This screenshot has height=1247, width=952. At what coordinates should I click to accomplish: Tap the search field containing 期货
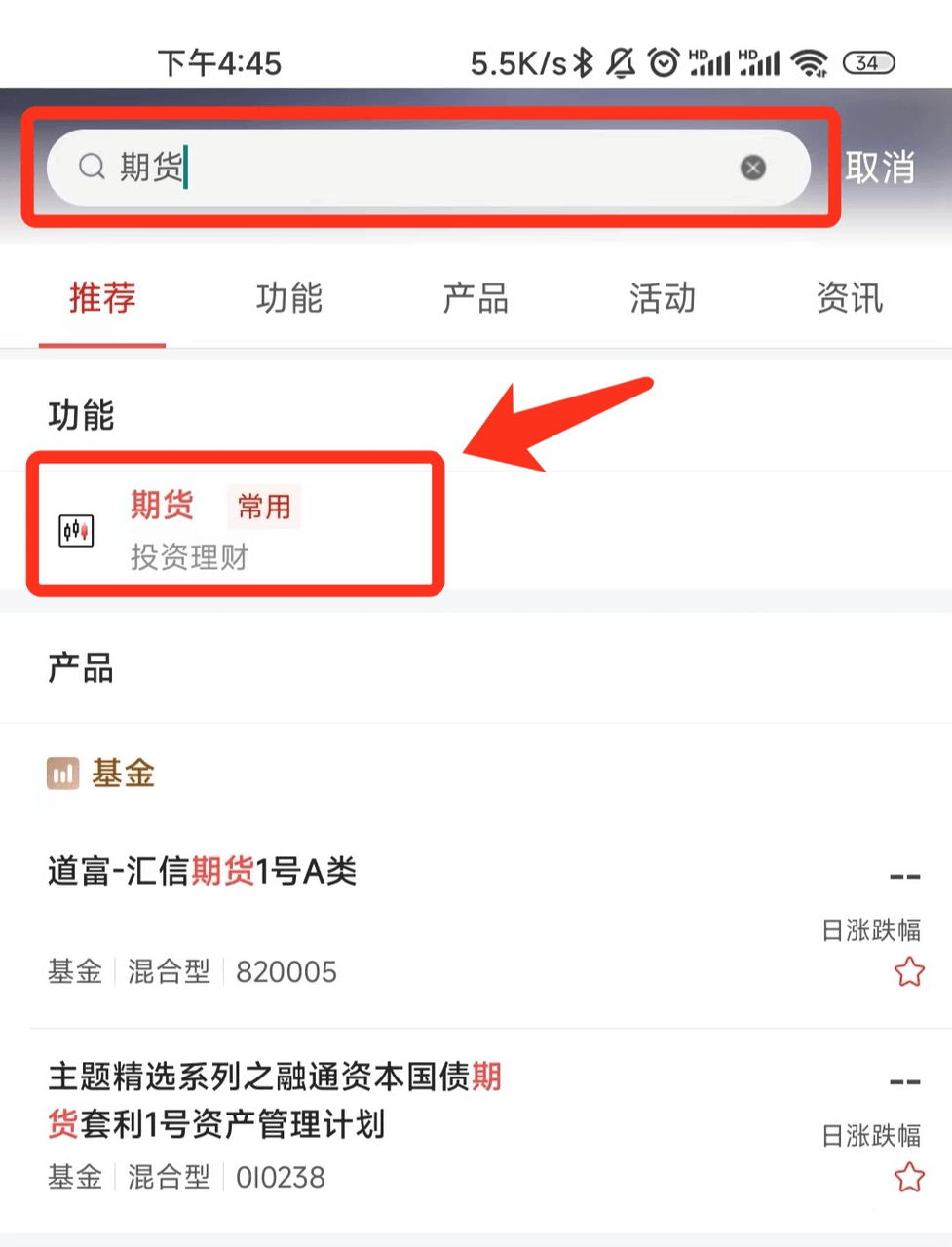coord(409,168)
